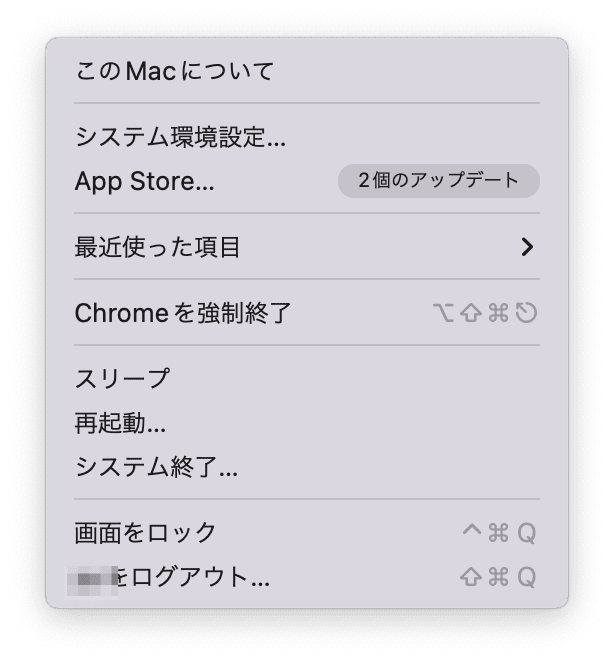614x662 pixels.
Task: Choose システム終了
Action: (156, 466)
